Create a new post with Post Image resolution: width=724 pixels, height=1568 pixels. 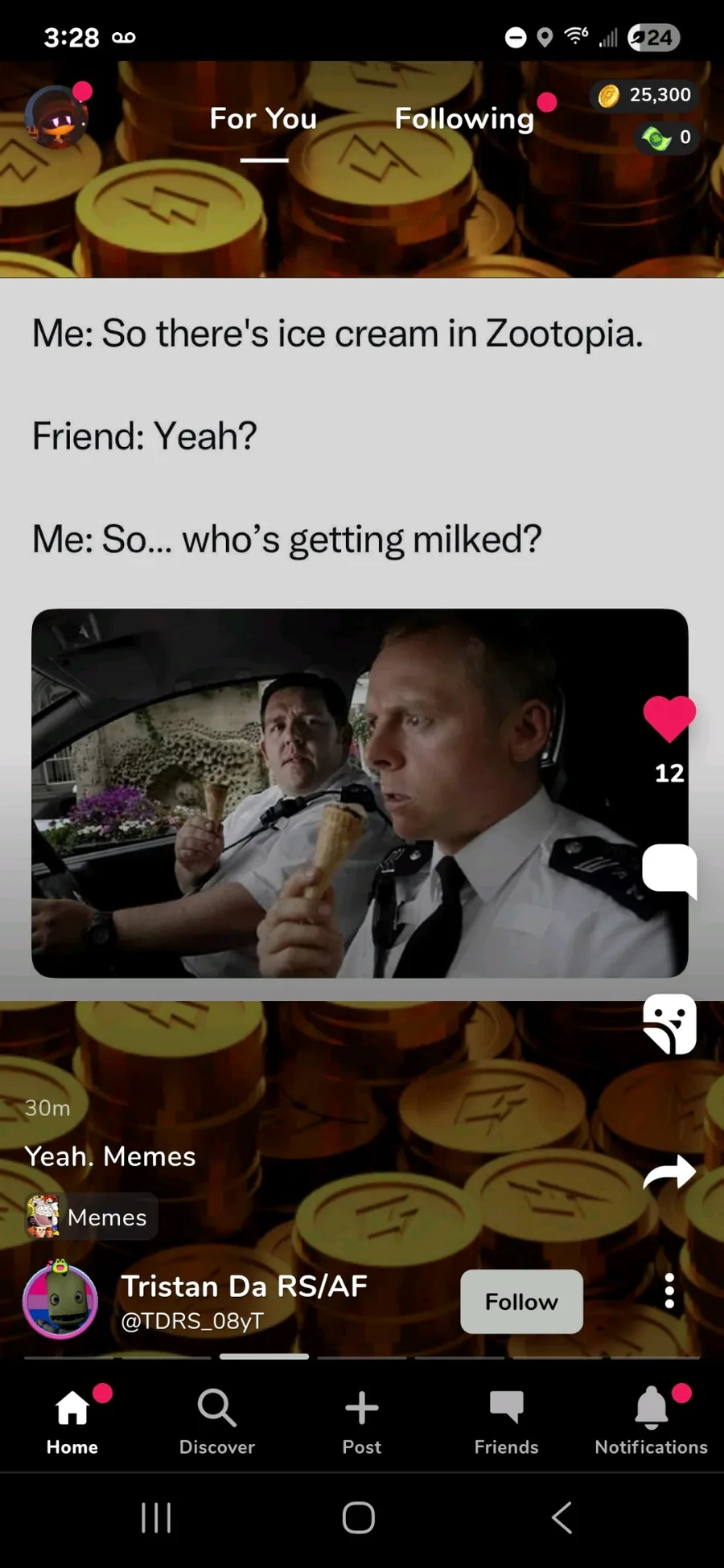point(361,1422)
